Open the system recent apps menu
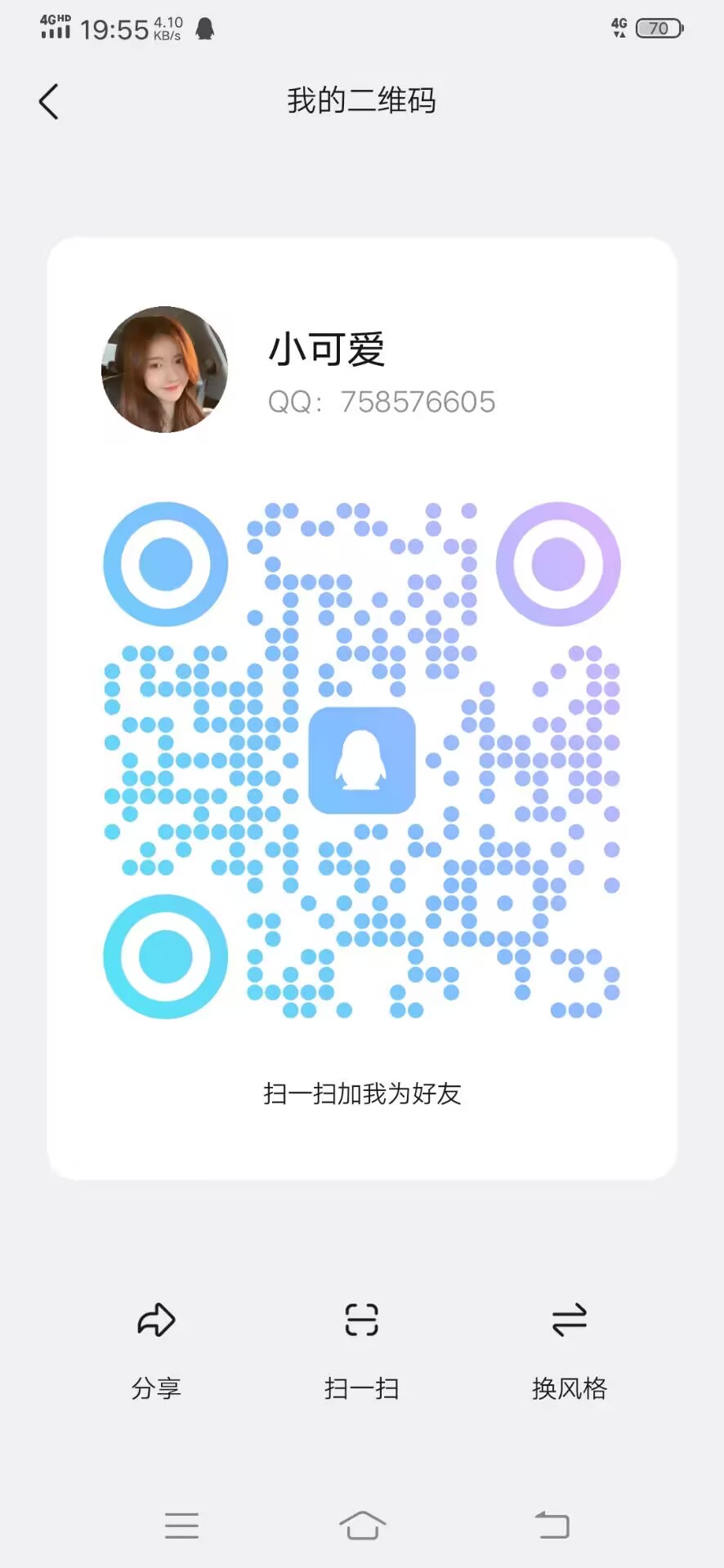Viewport: 724px width, 1568px height. [181, 1525]
